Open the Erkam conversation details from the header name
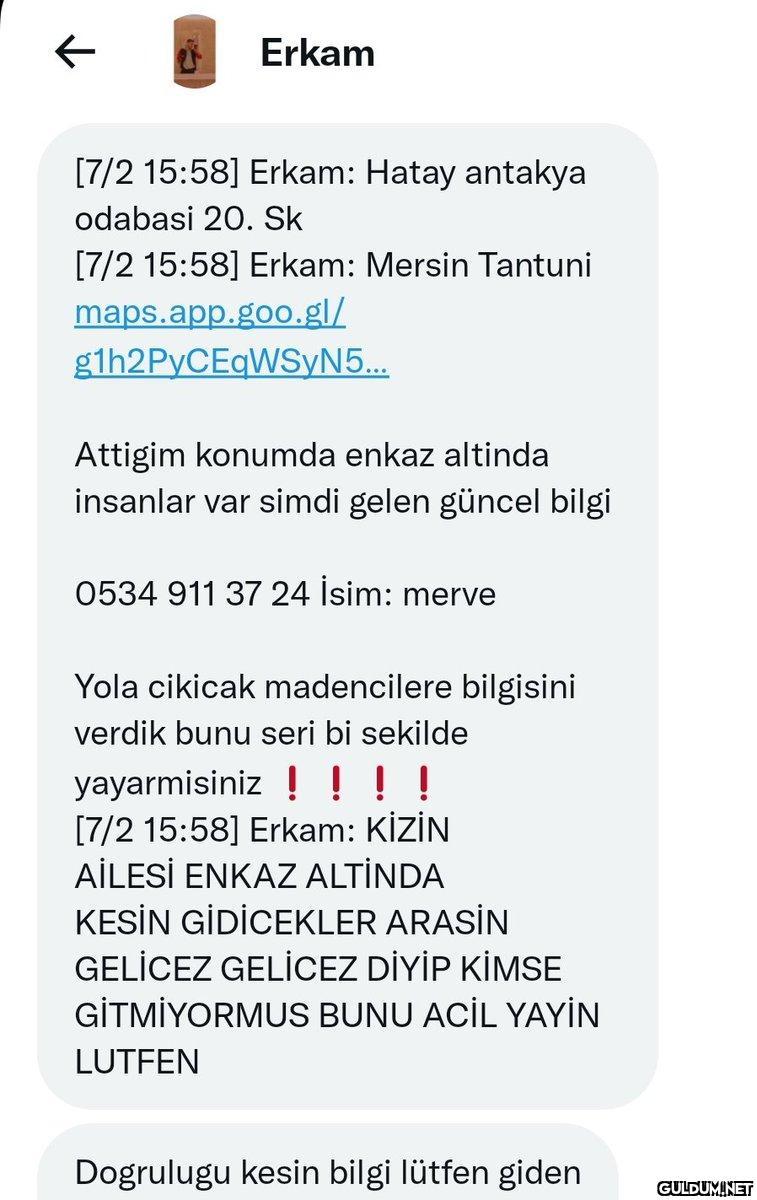 point(317,52)
